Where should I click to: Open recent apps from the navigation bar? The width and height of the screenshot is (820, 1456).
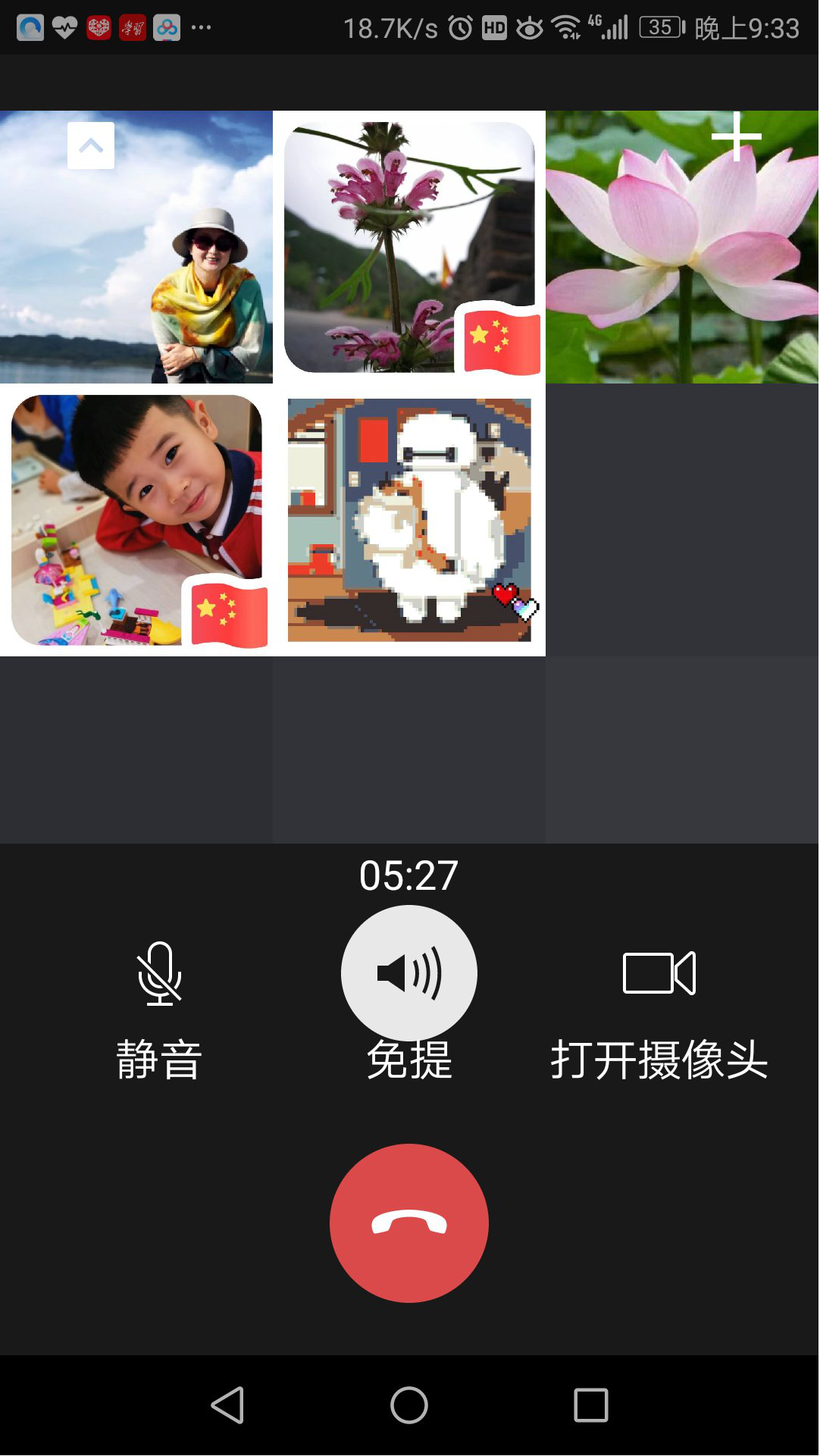coord(591,1405)
